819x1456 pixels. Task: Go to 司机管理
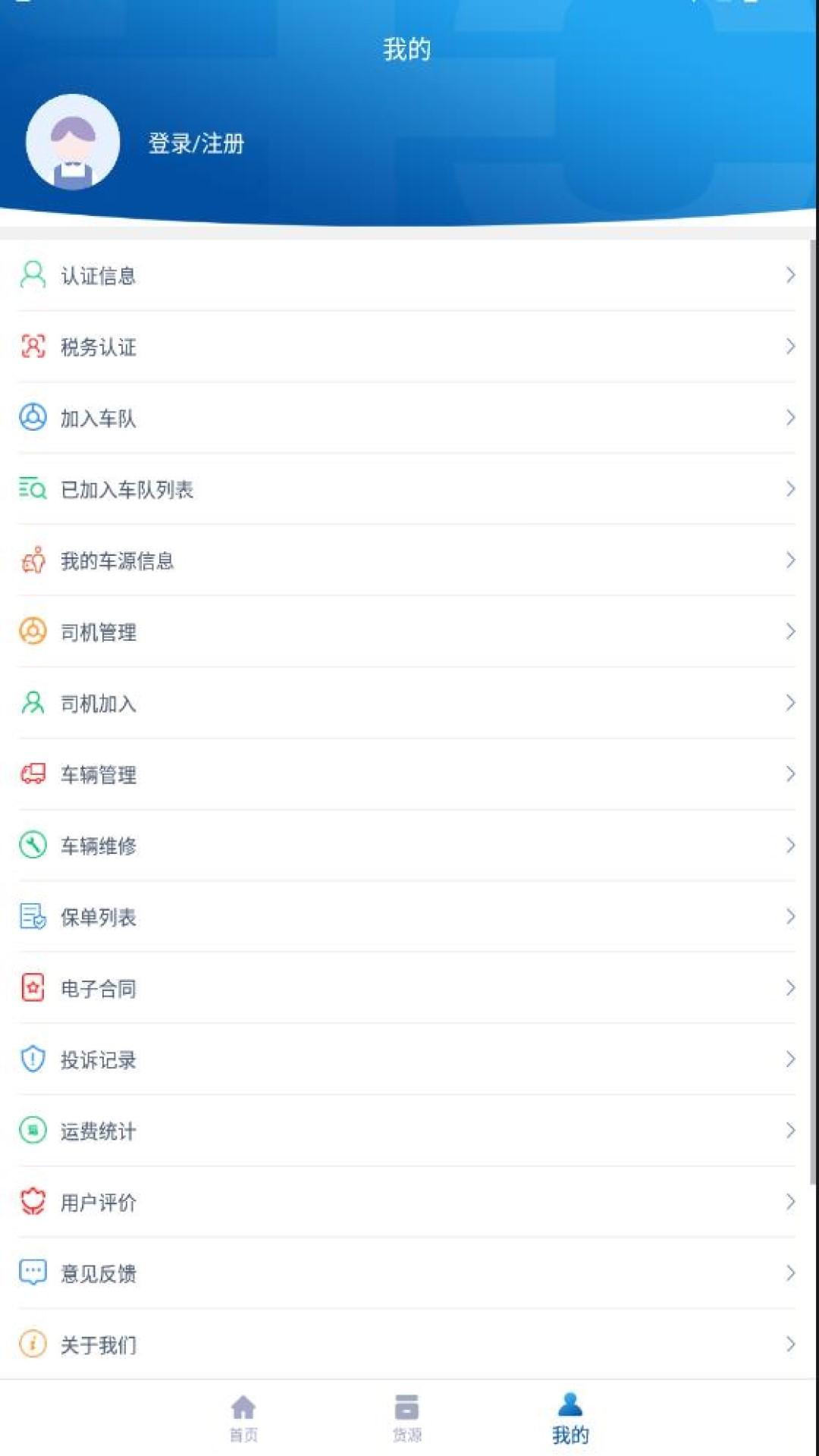click(x=406, y=632)
